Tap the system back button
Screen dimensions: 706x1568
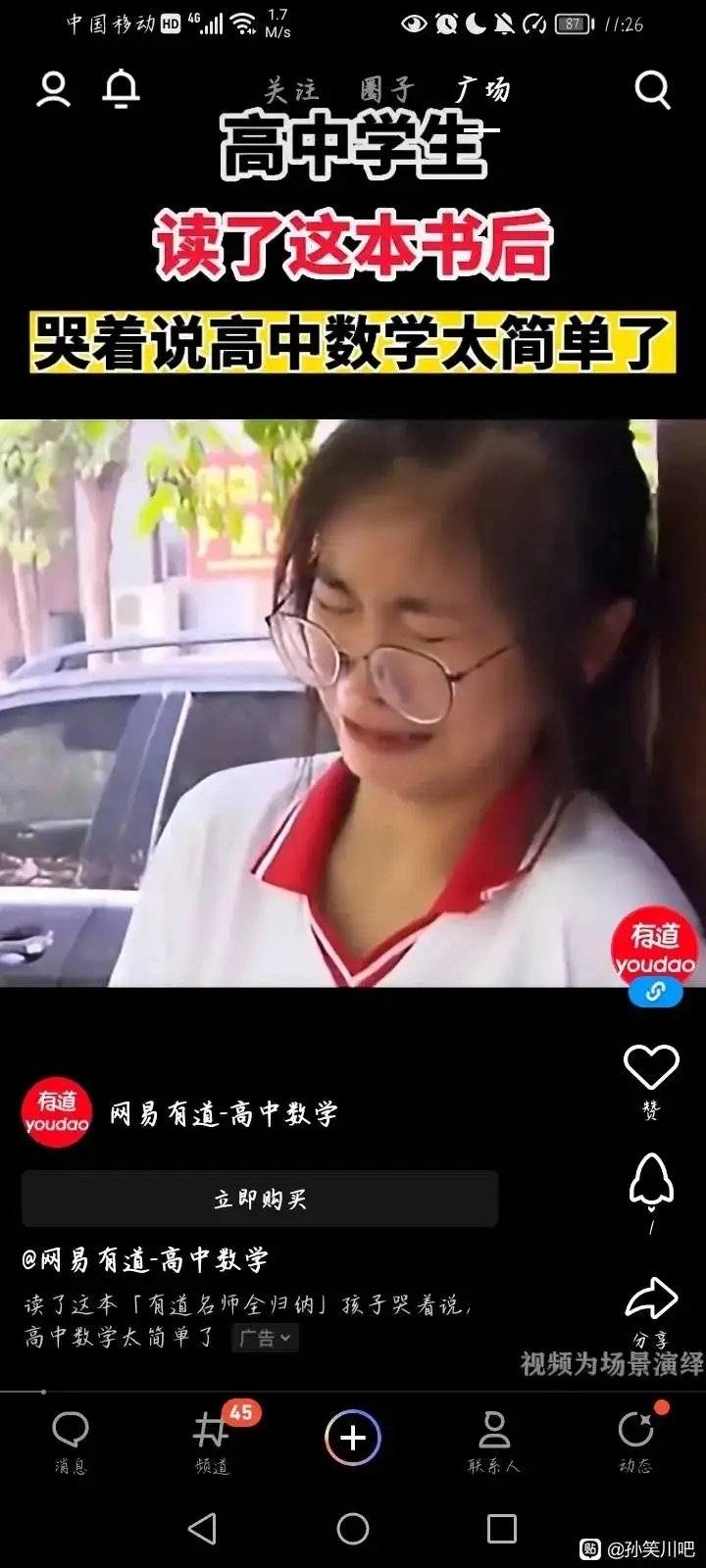click(x=202, y=1529)
